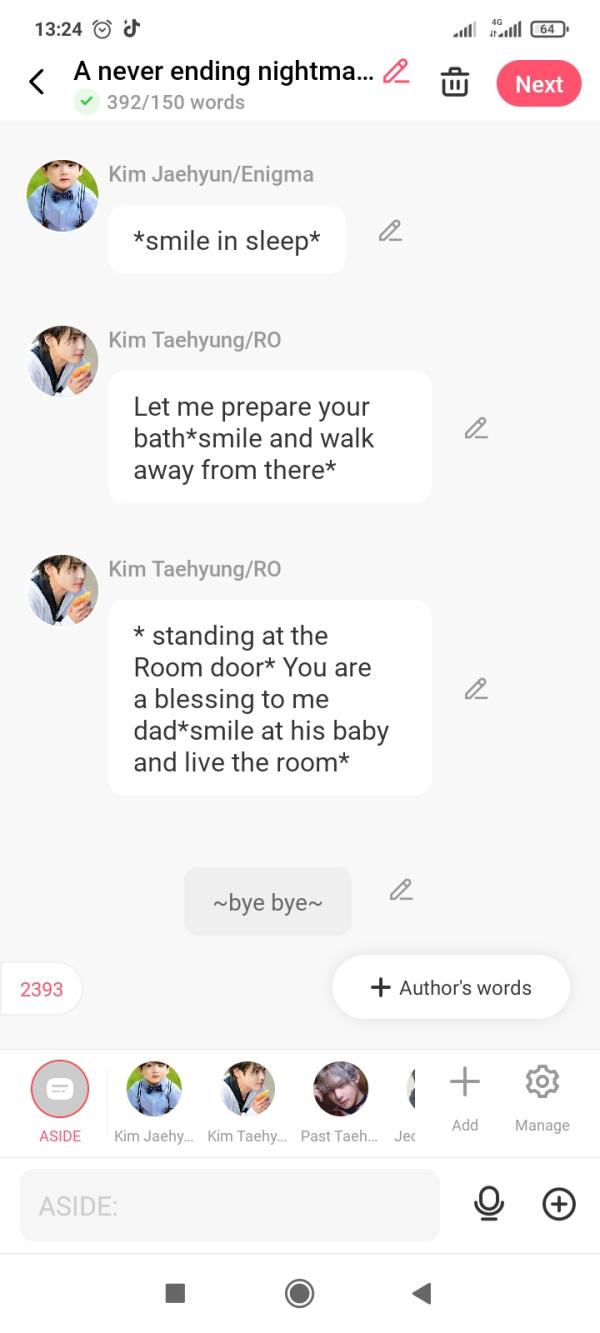Tap the 2393 counter chip

(x=42, y=989)
